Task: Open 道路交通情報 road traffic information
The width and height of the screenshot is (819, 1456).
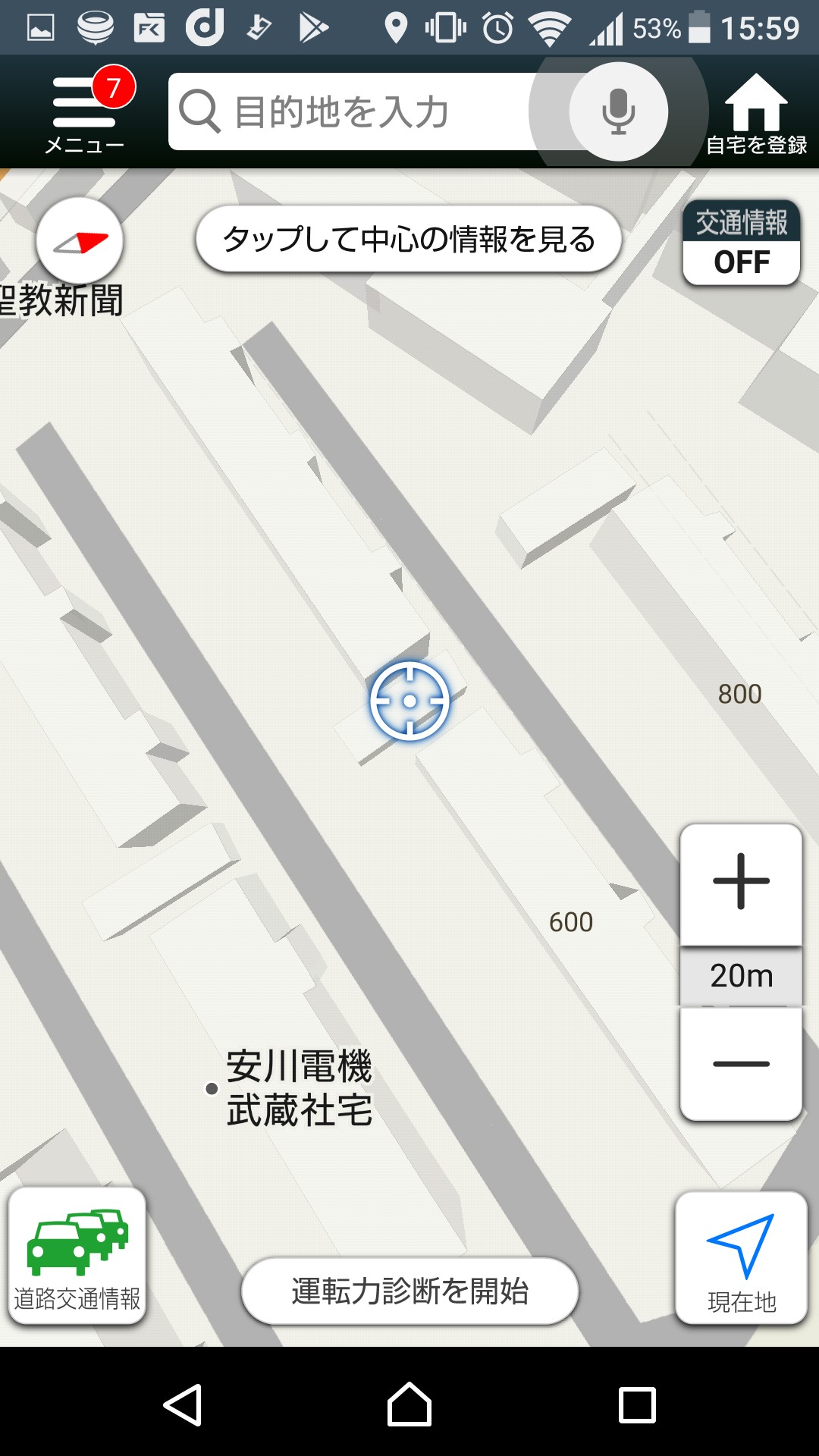Action: pyautogui.click(x=77, y=1255)
